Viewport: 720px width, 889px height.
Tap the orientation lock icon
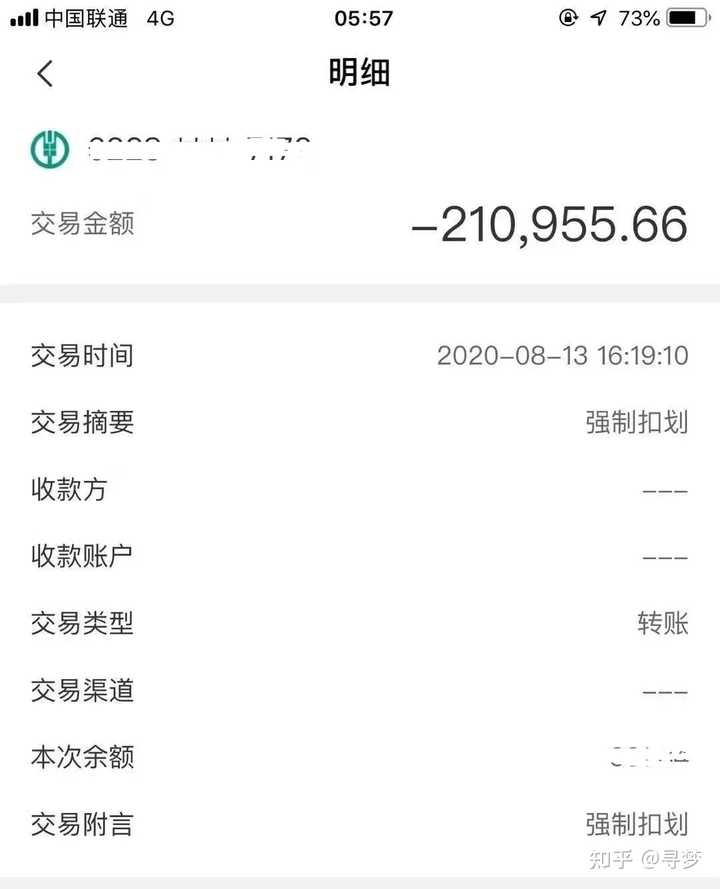[568, 17]
